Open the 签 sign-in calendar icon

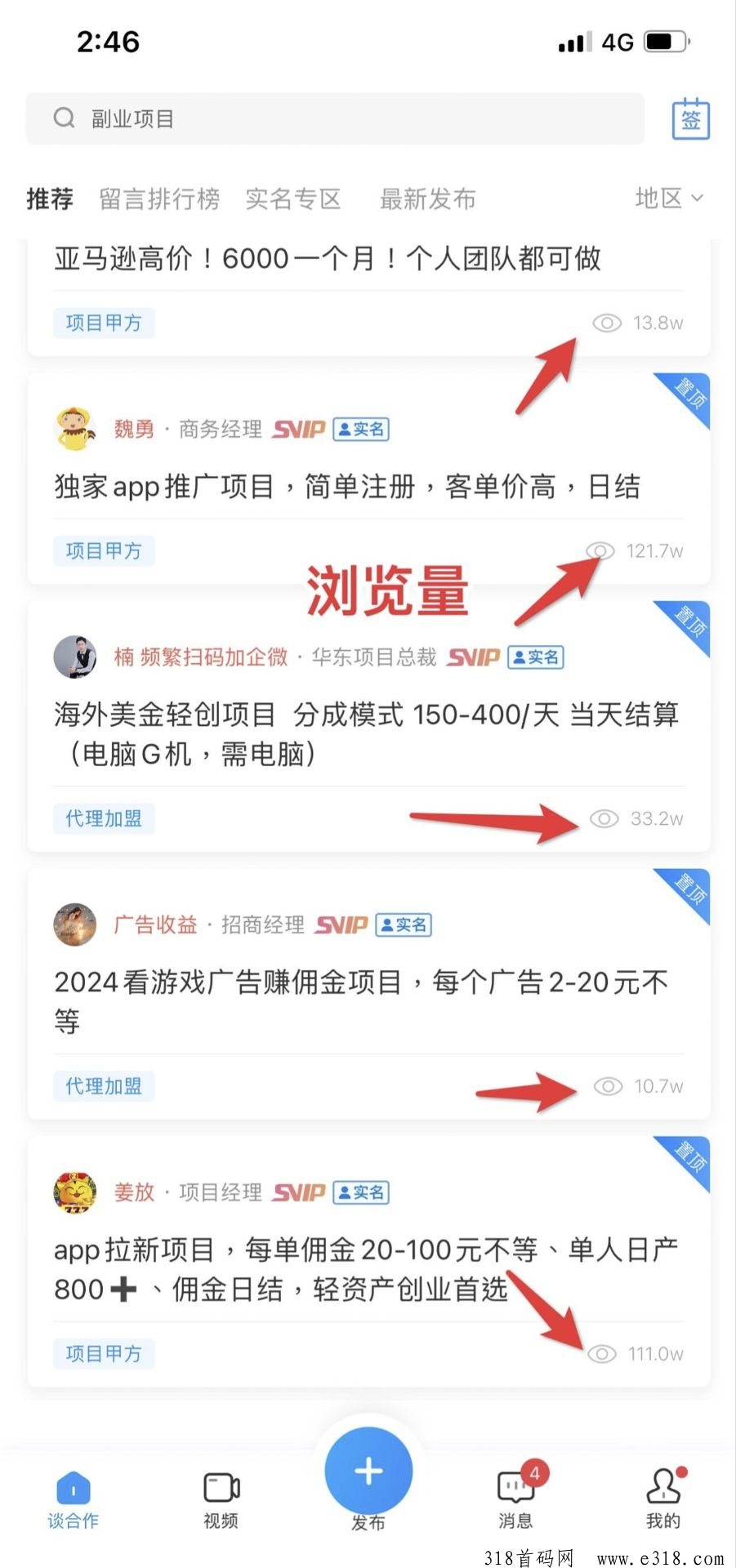690,119
